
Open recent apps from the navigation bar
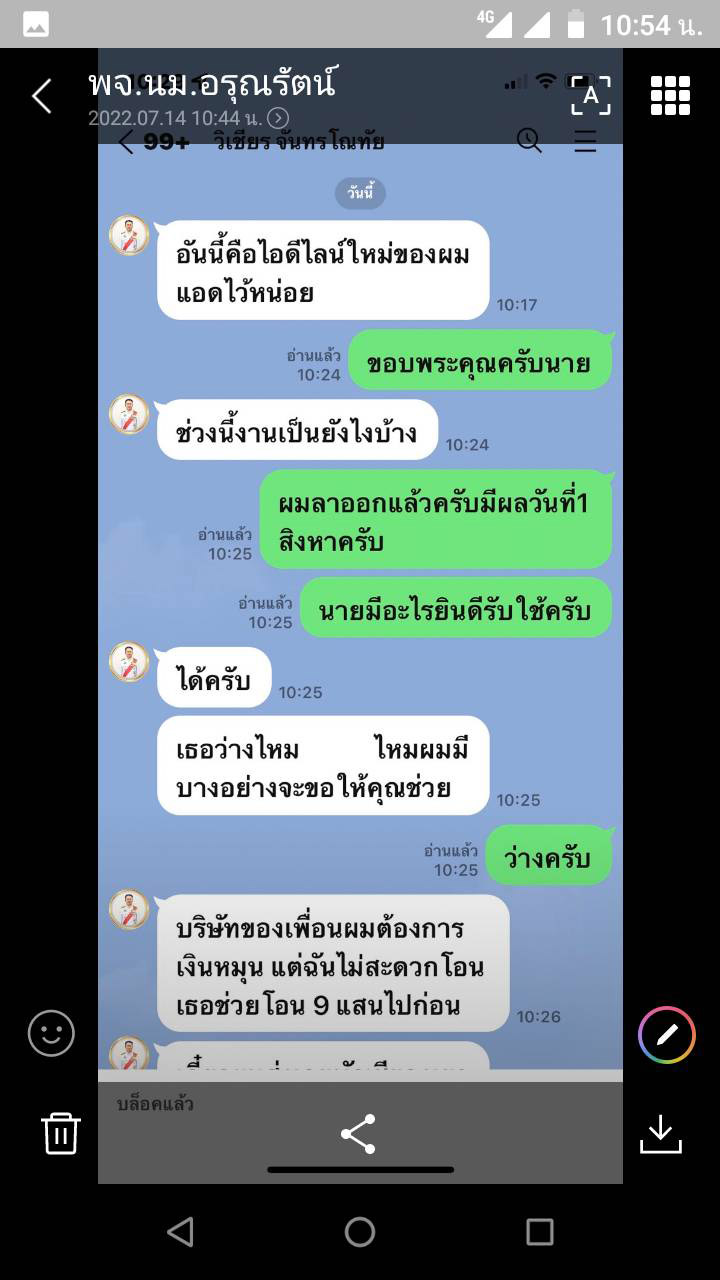[x=539, y=1231]
